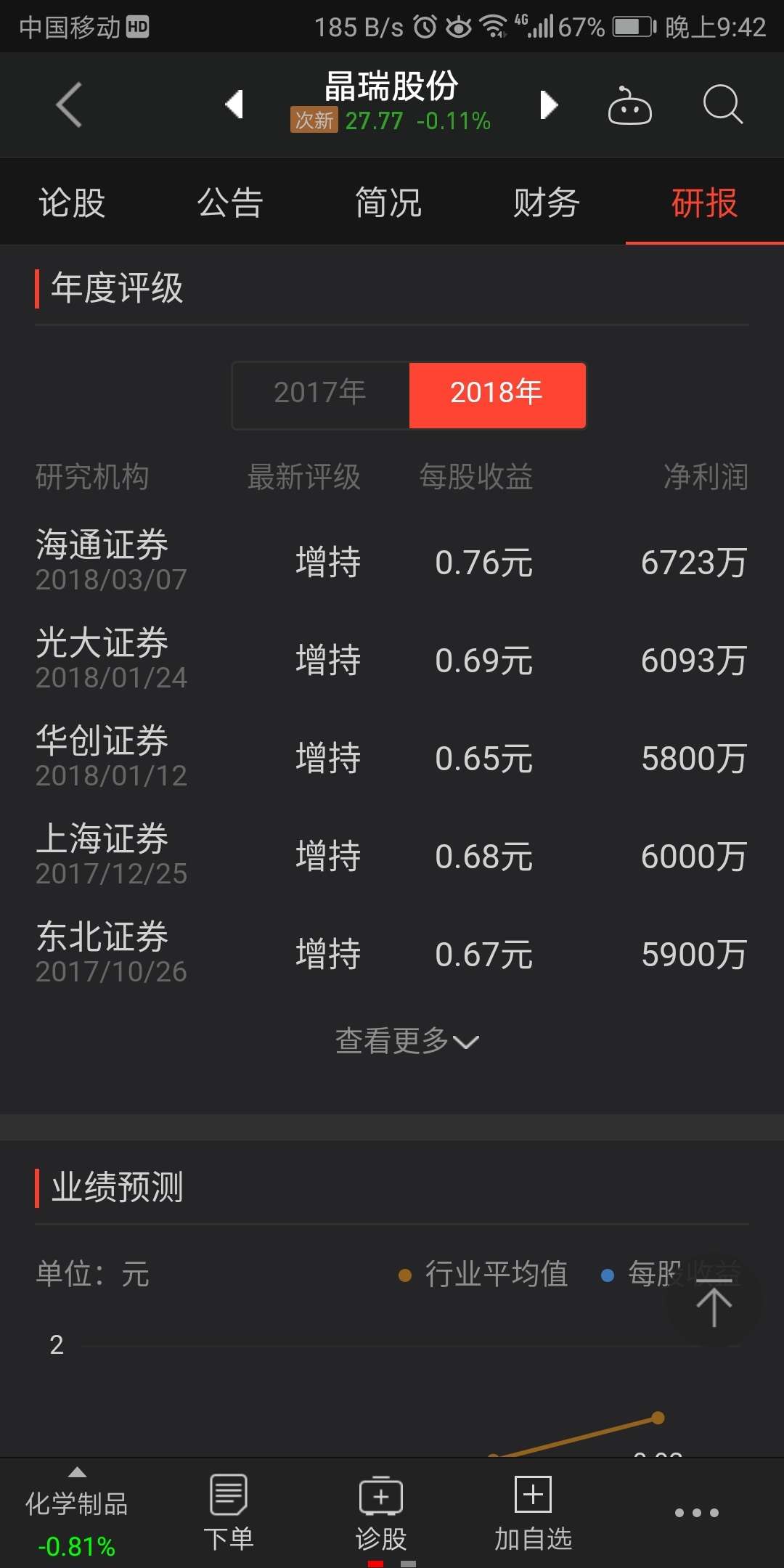Open the three-dot more menu
Image resolution: width=784 pixels, height=1568 pixels.
click(x=696, y=1513)
